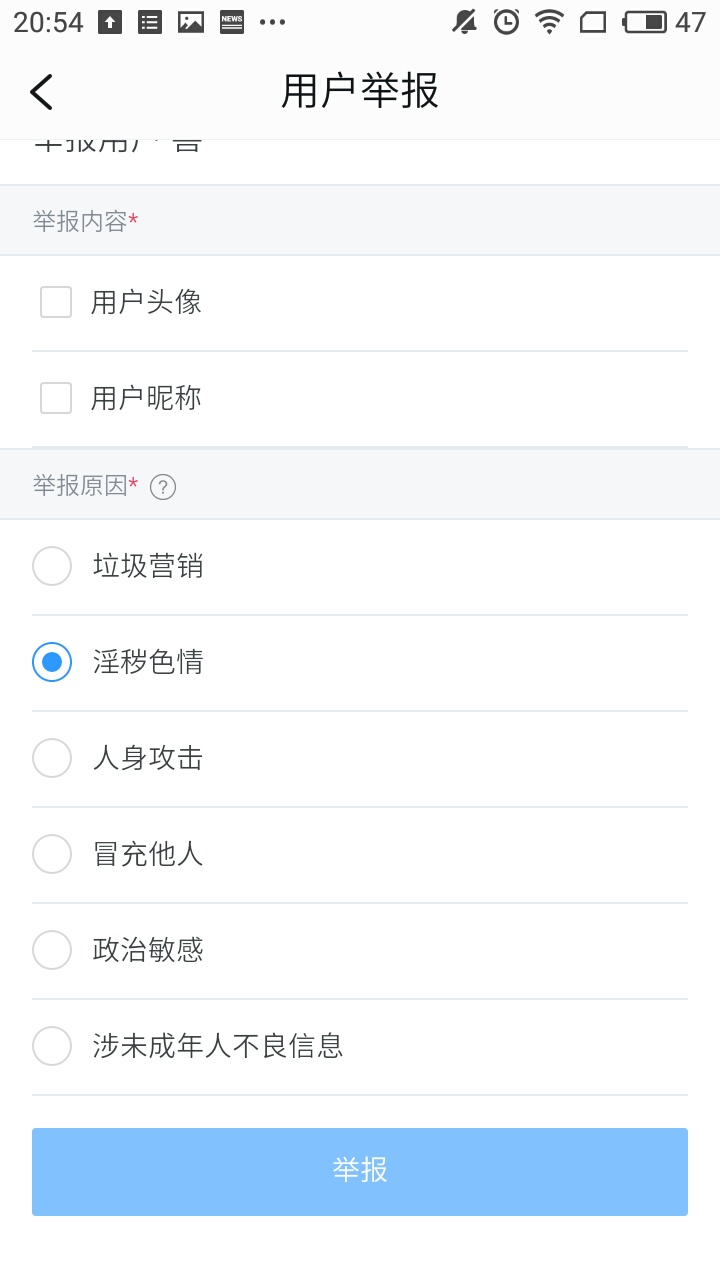
Task: Select the 冒充他人 option
Action: pyautogui.click(x=52, y=854)
